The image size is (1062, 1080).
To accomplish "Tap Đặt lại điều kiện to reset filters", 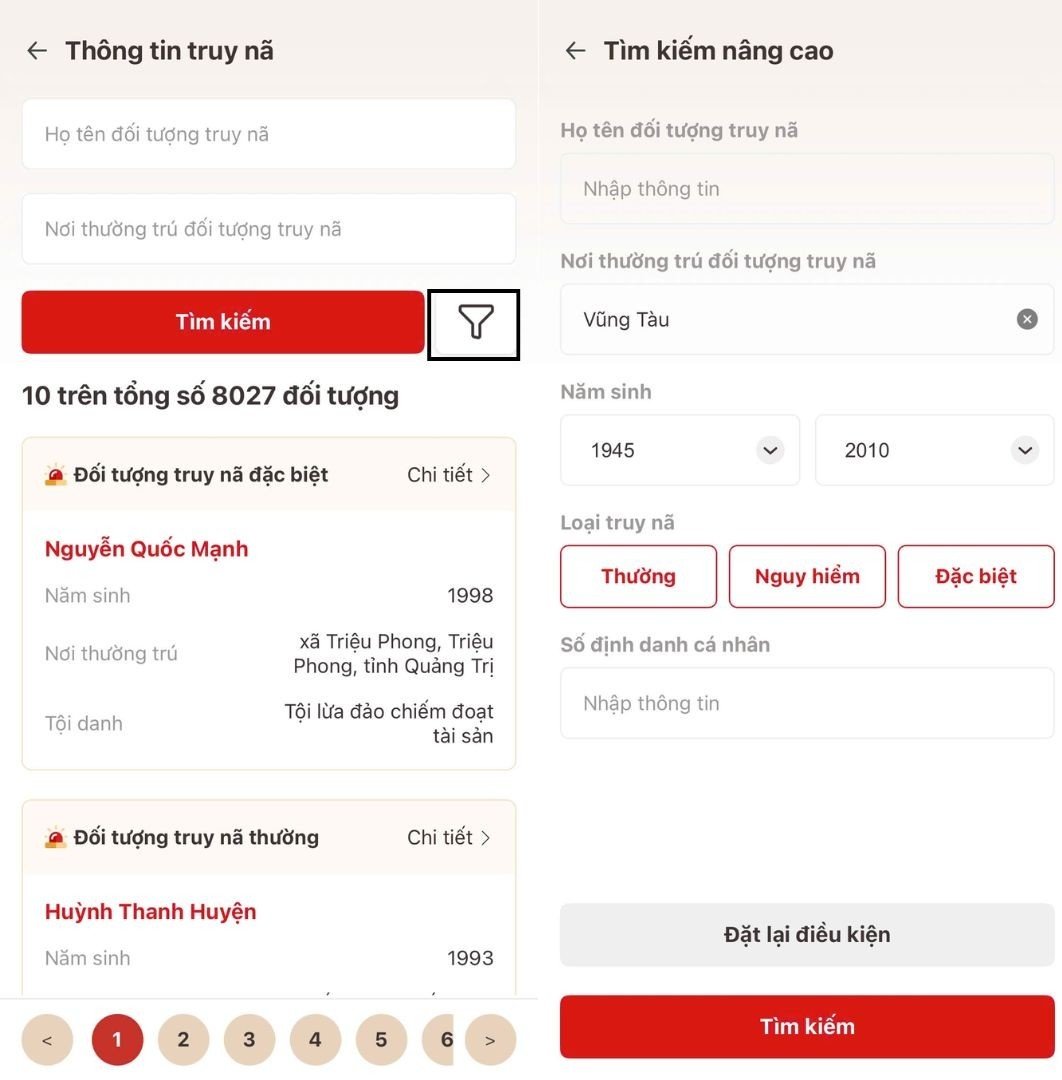I will point(807,935).
